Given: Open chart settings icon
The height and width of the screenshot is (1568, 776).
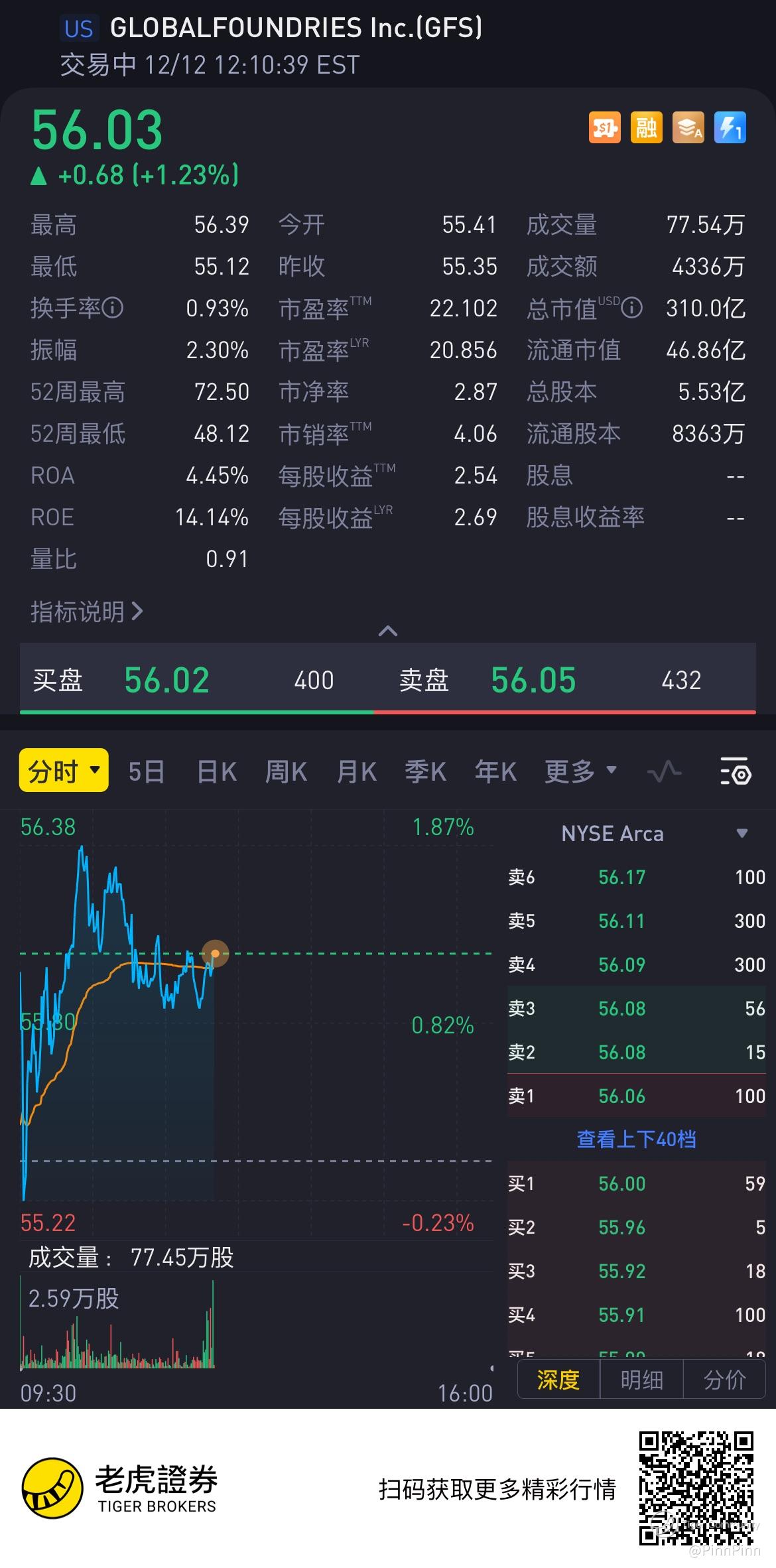Looking at the screenshot, I should [735, 771].
